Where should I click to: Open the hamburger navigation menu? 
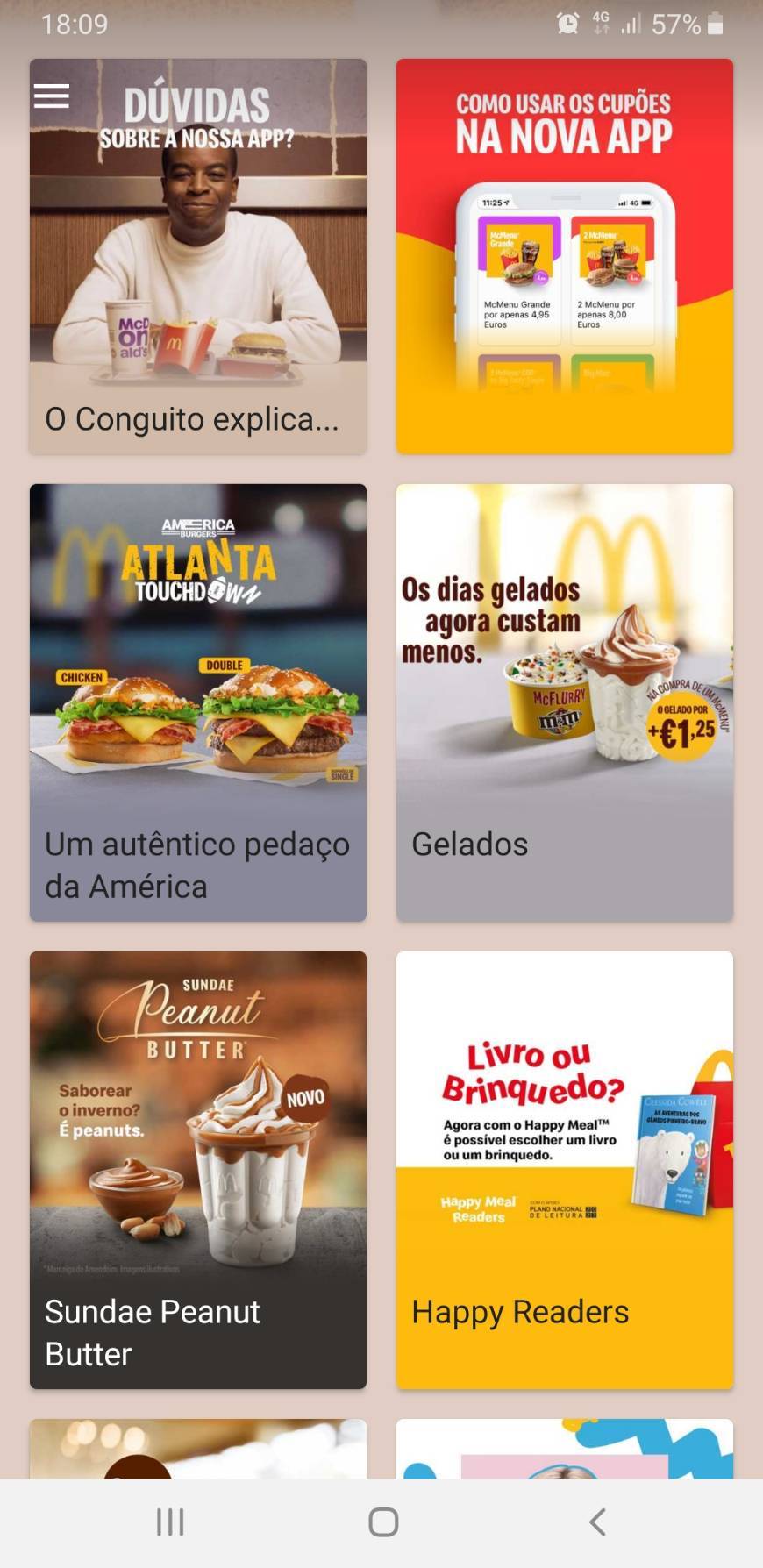coord(51,95)
